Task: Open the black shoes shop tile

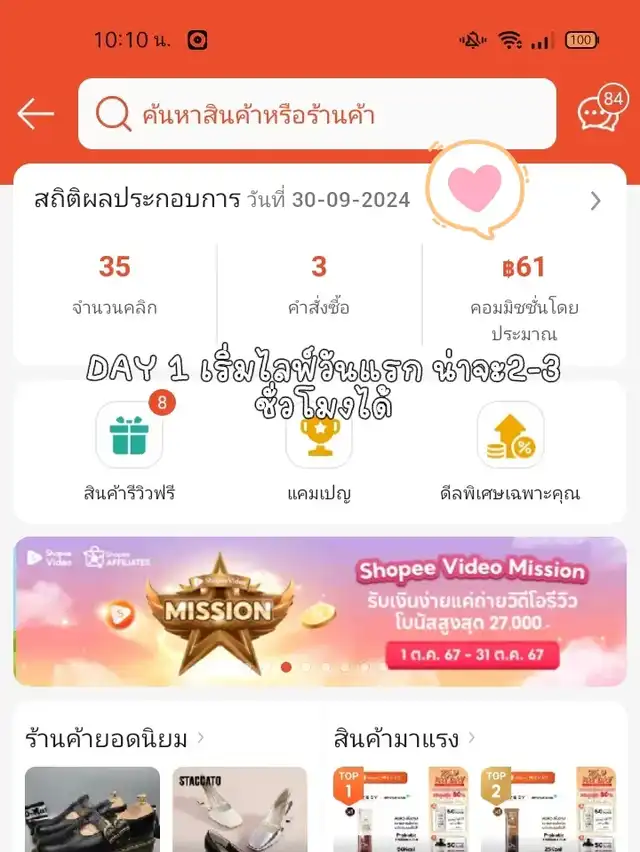Action: click(x=92, y=809)
